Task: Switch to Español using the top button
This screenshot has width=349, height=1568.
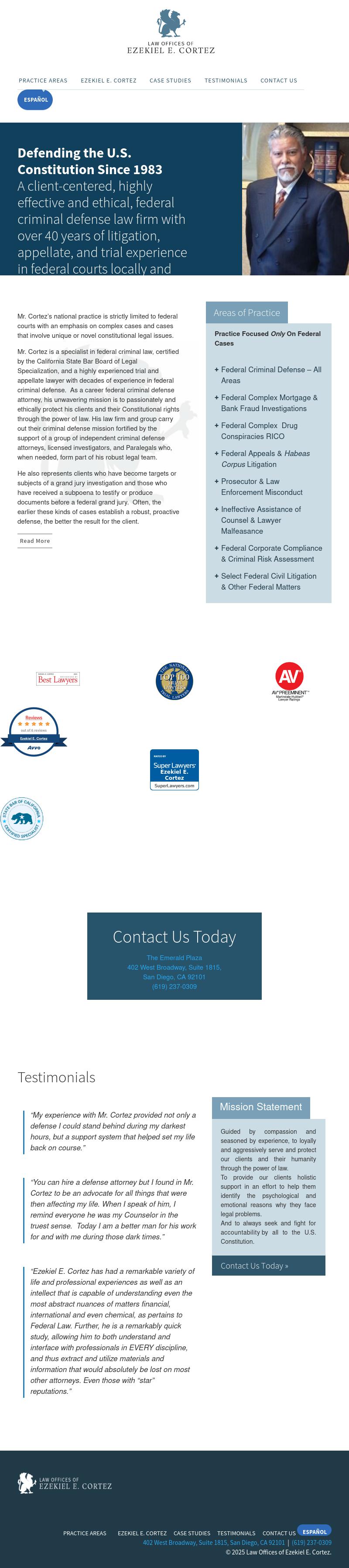Action: coord(35,100)
